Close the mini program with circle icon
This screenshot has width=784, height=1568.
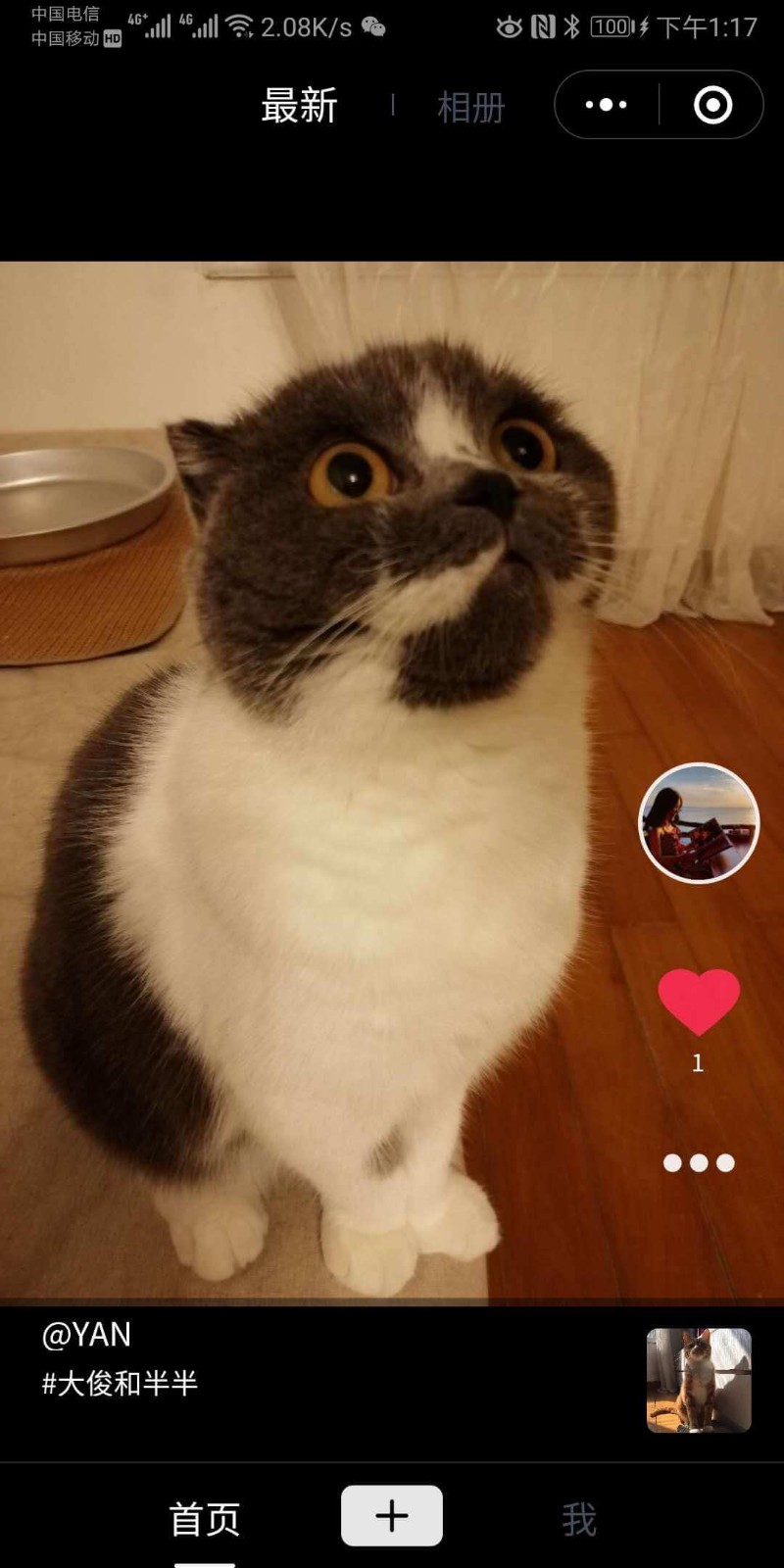point(712,105)
